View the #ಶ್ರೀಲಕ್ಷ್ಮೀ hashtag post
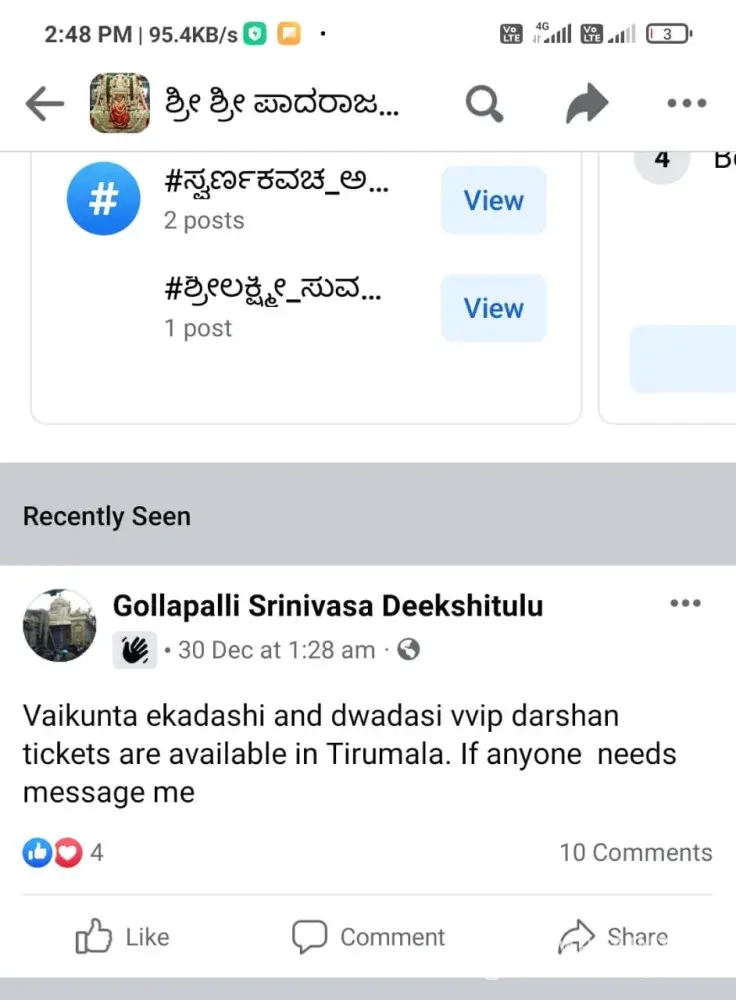 point(493,308)
